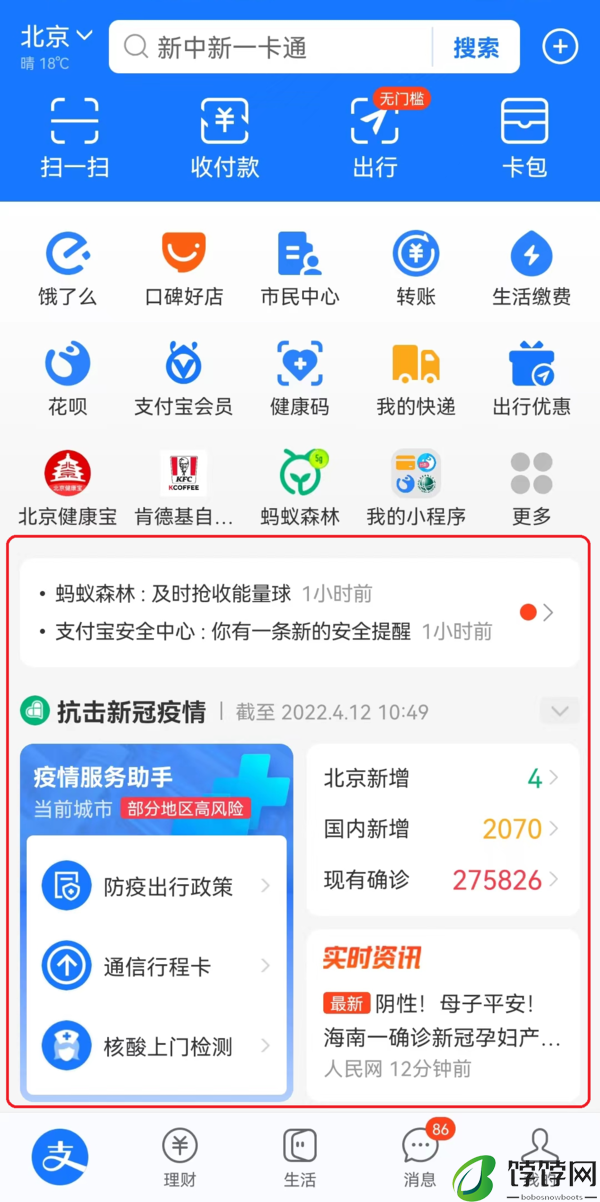Open 扫一扫 scanner
Image resolution: width=600 pixels, height=1202 pixels.
click(75, 138)
